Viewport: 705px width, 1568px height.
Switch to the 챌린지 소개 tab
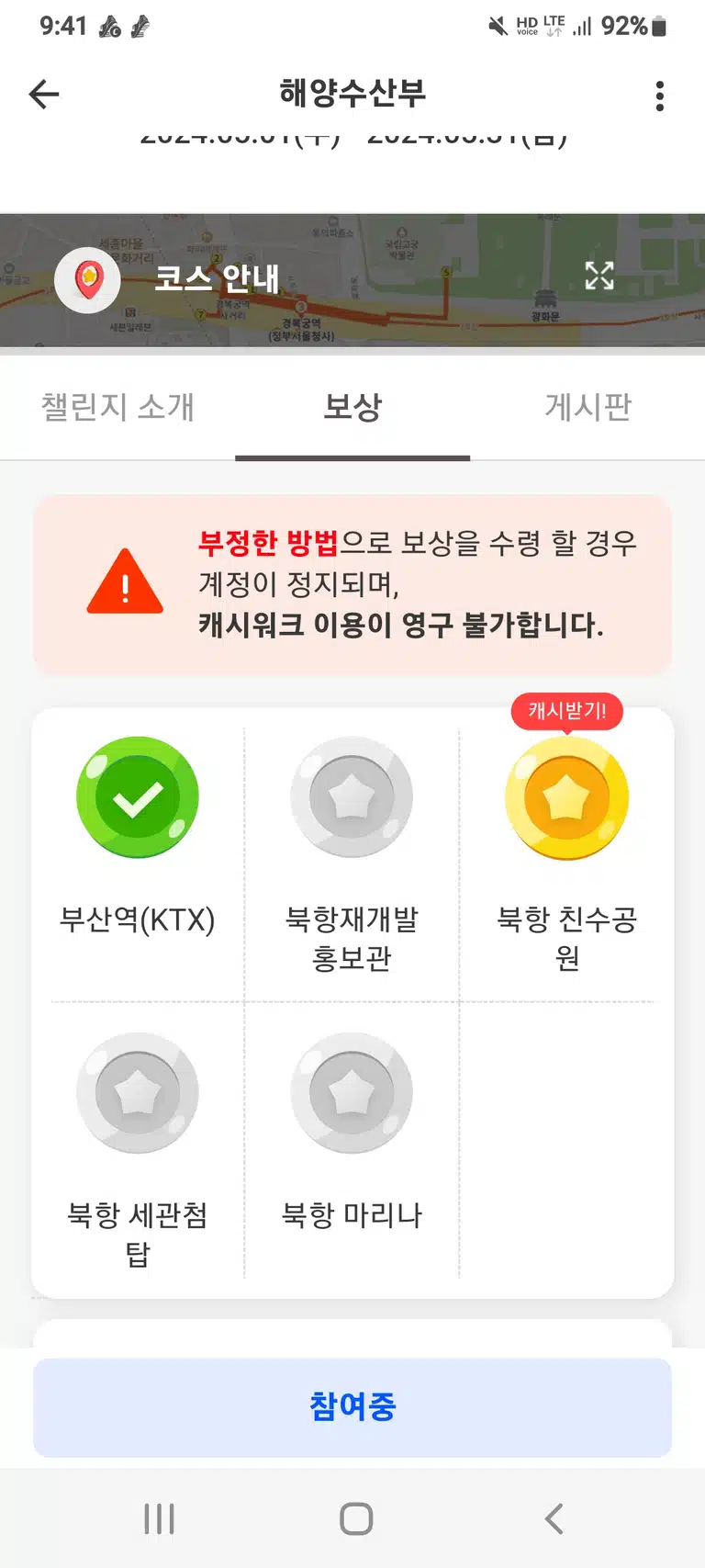[x=117, y=407]
